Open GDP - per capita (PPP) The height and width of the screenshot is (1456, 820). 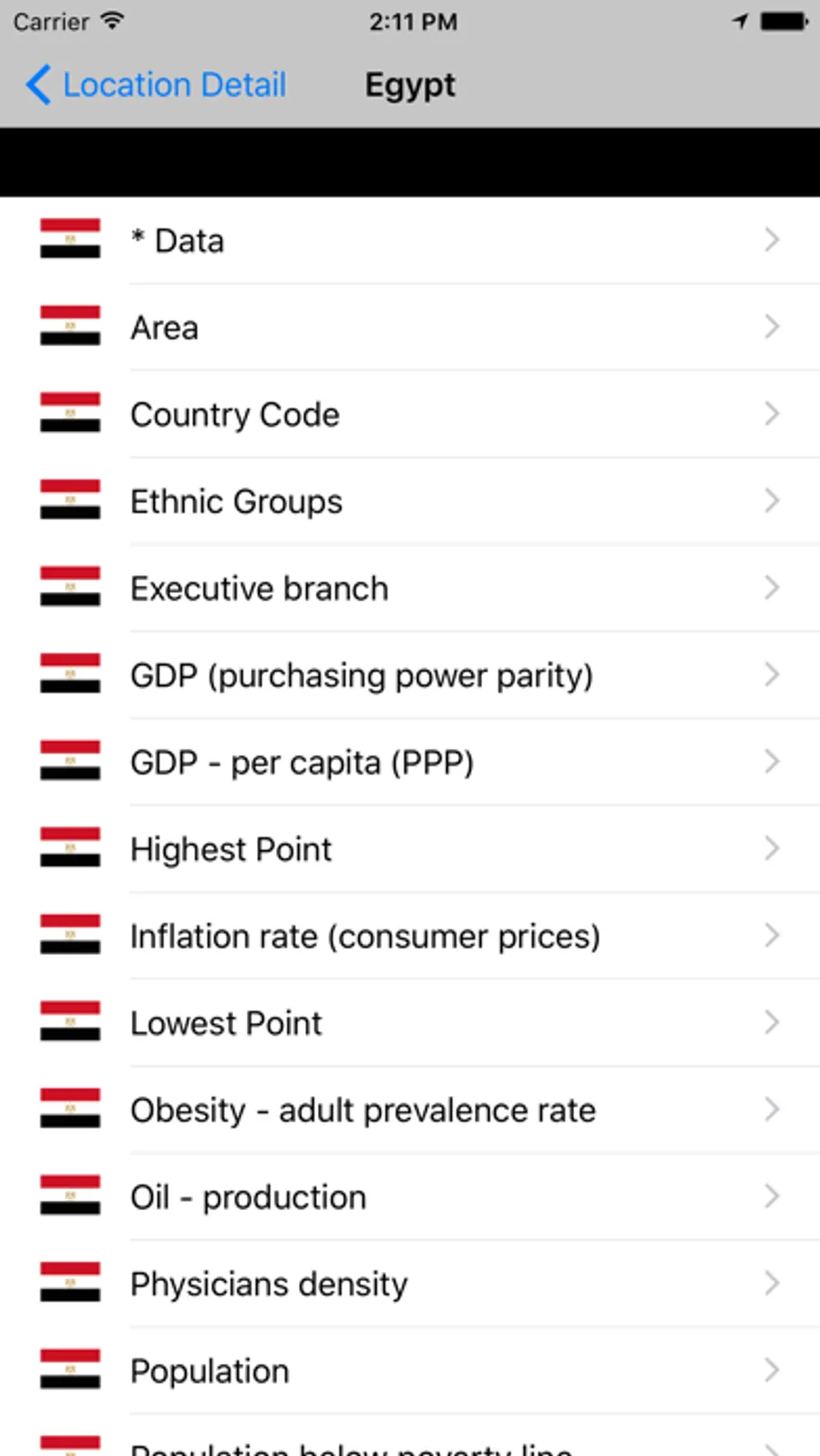[410, 763]
